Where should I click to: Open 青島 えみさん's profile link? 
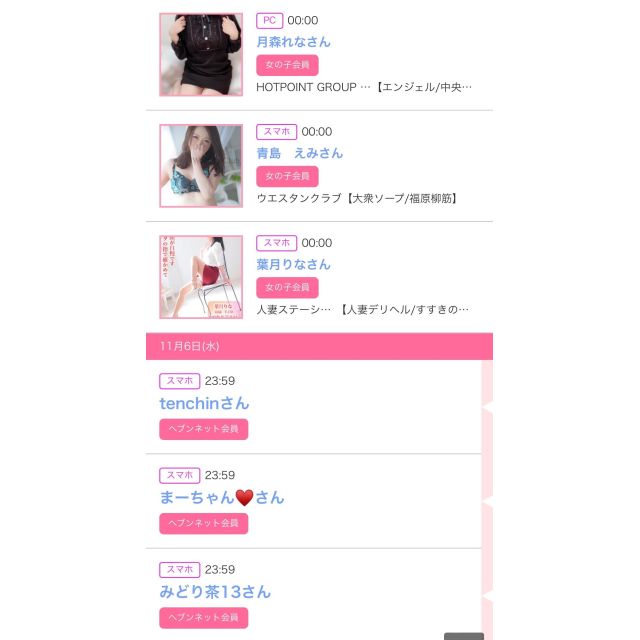[299, 153]
